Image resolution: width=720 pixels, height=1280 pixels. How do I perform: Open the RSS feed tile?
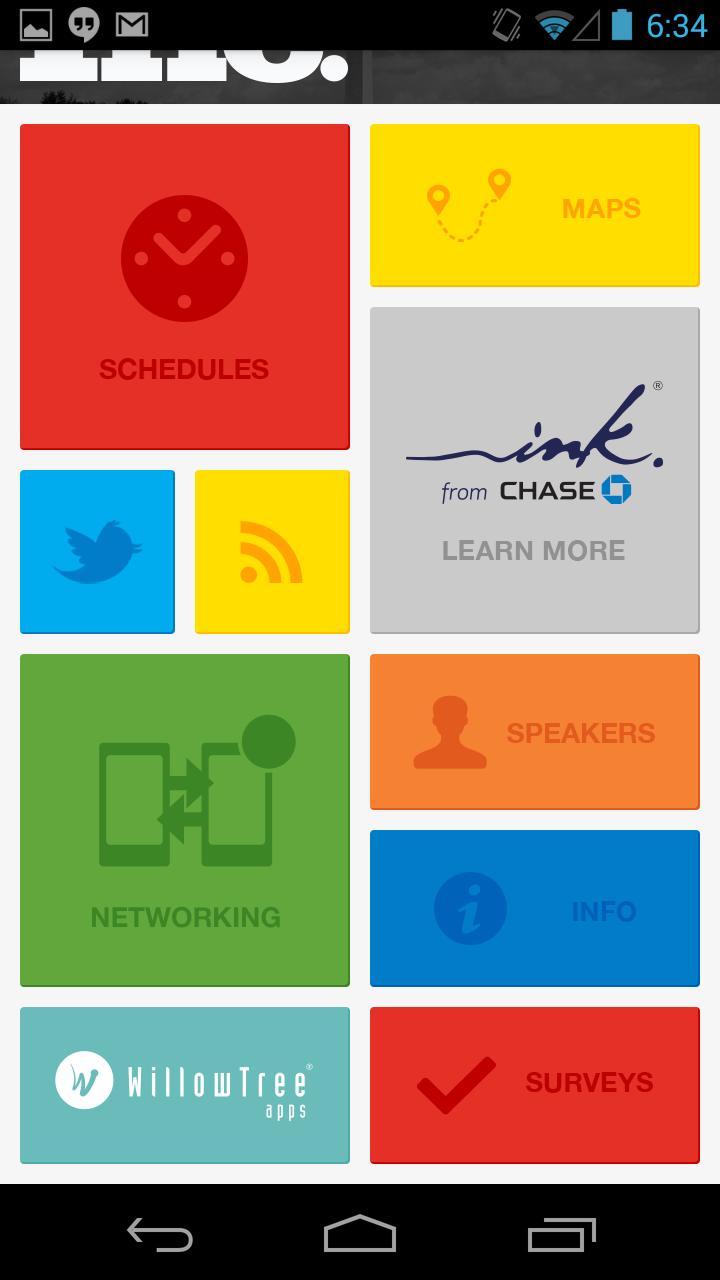(272, 551)
